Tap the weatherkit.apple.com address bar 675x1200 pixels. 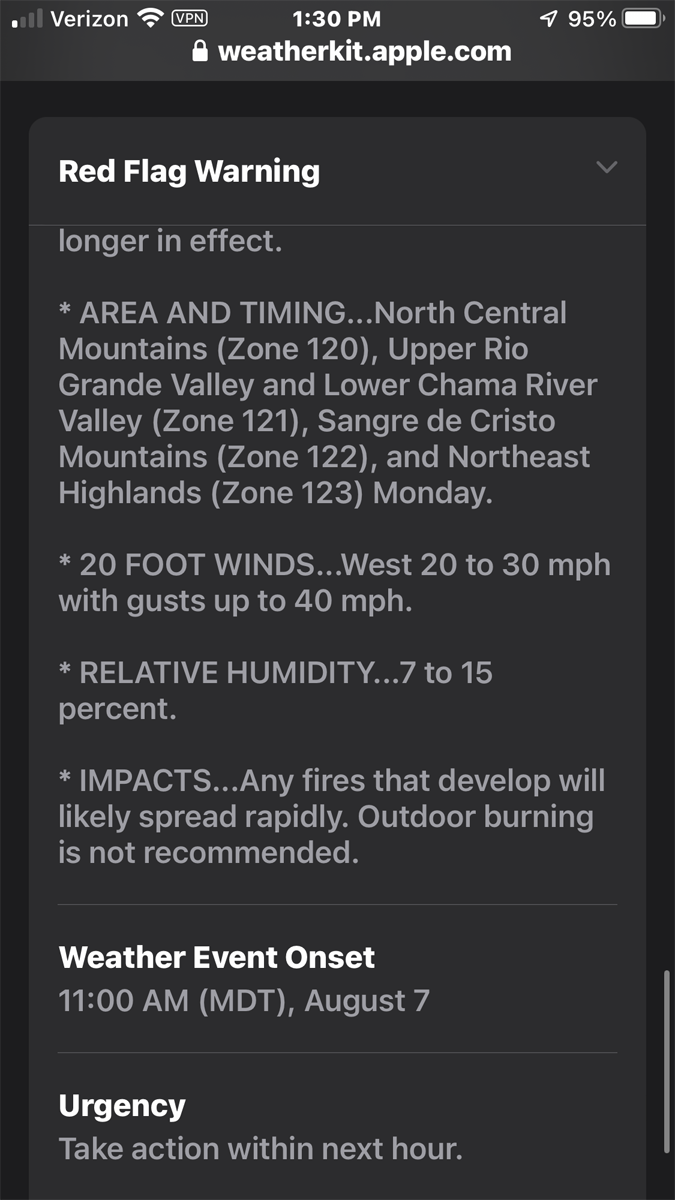(351, 52)
